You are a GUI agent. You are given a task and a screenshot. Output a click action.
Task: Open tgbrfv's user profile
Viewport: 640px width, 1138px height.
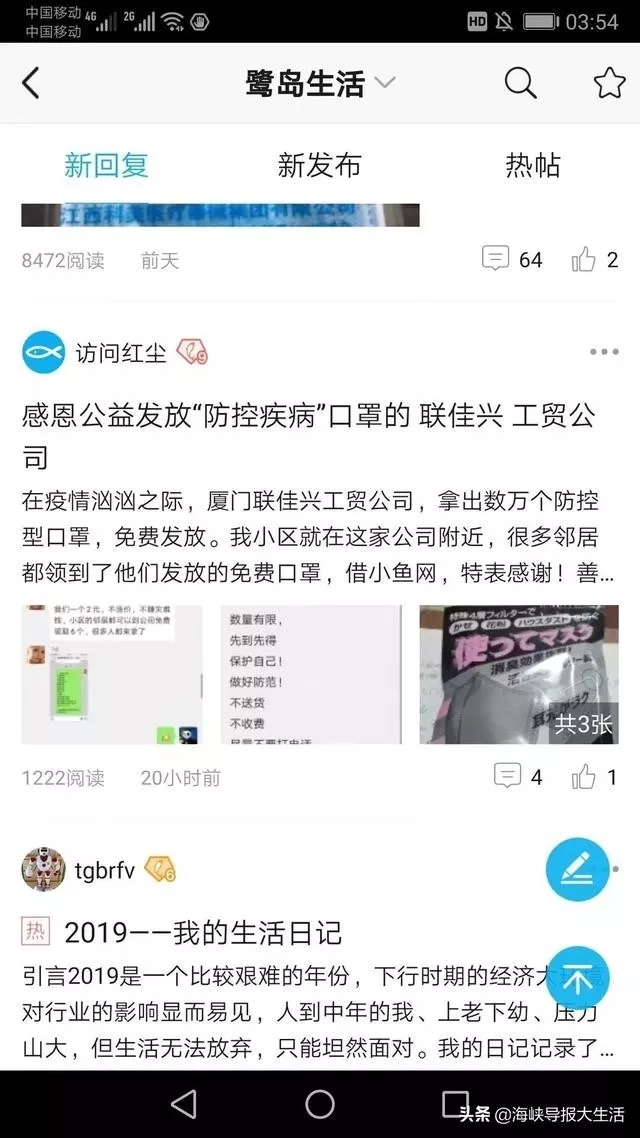45,869
